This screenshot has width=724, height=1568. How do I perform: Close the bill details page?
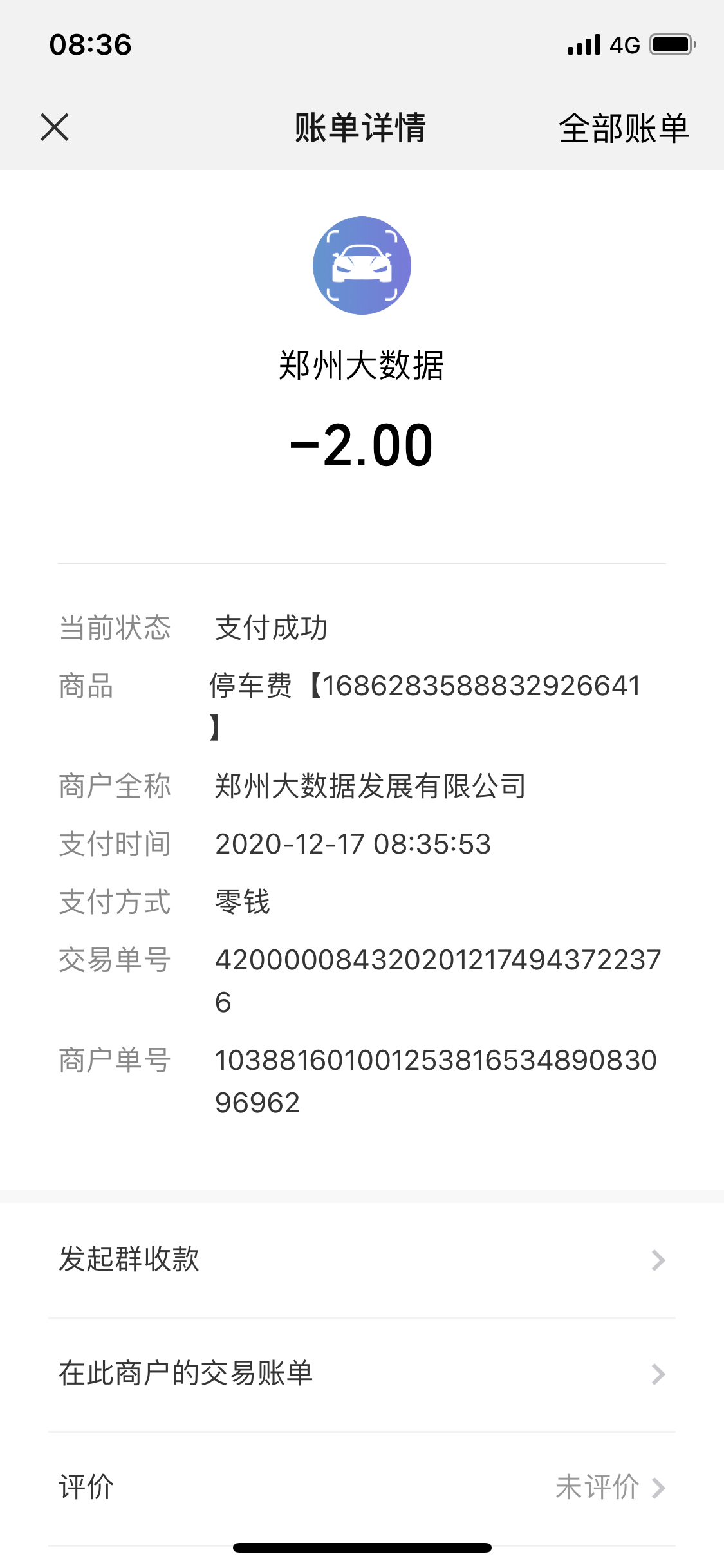point(55,127)
